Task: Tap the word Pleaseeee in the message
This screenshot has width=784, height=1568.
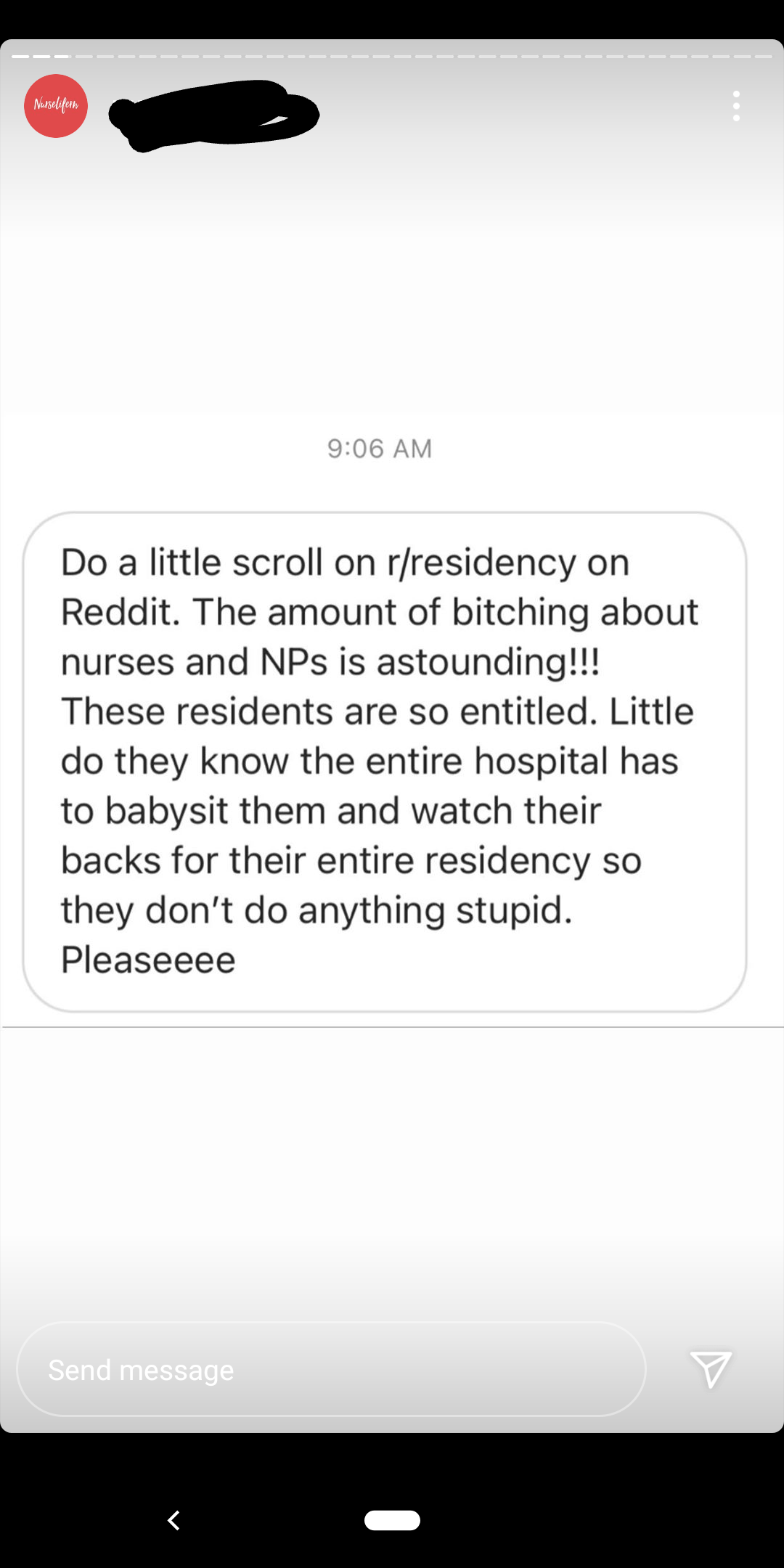Action: 147,958
